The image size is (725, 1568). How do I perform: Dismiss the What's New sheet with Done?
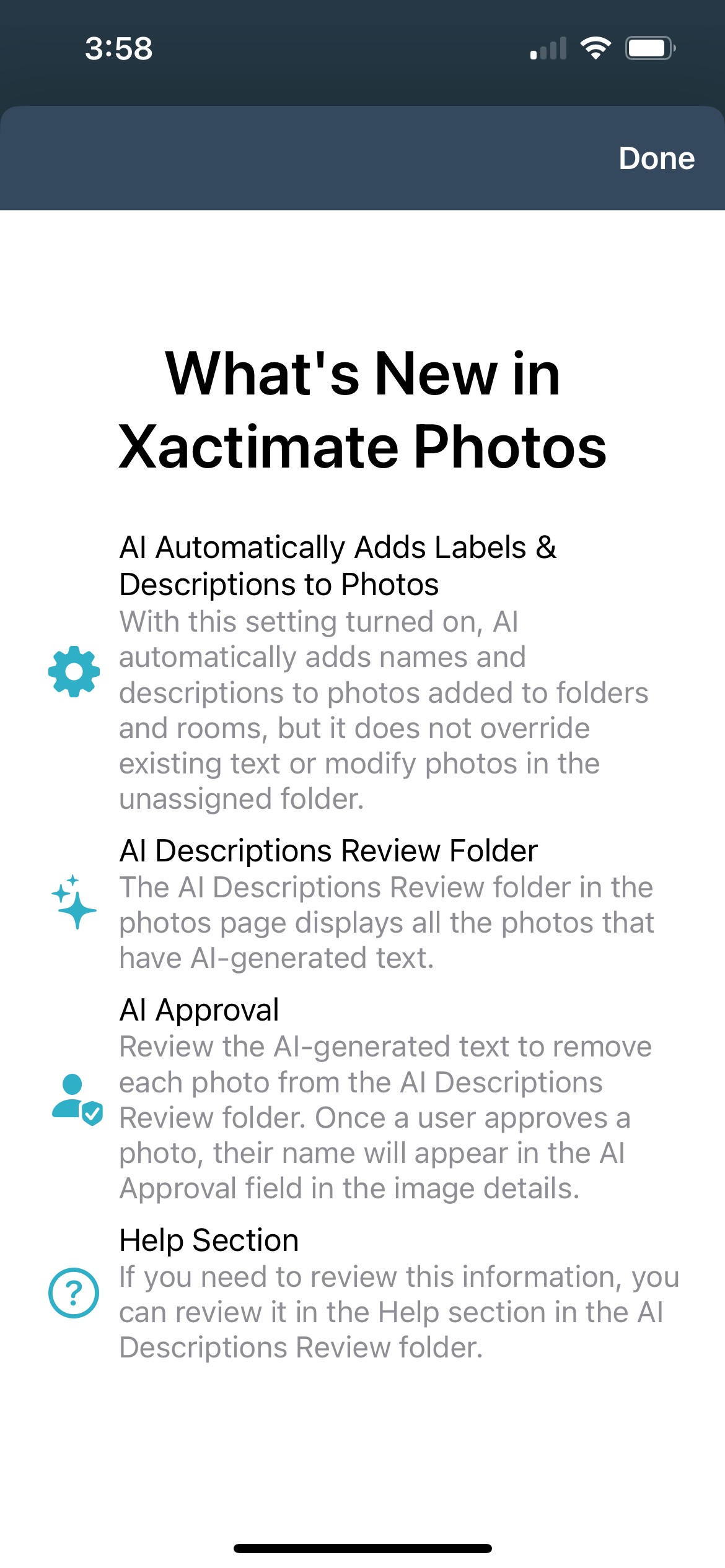(656, 159)
